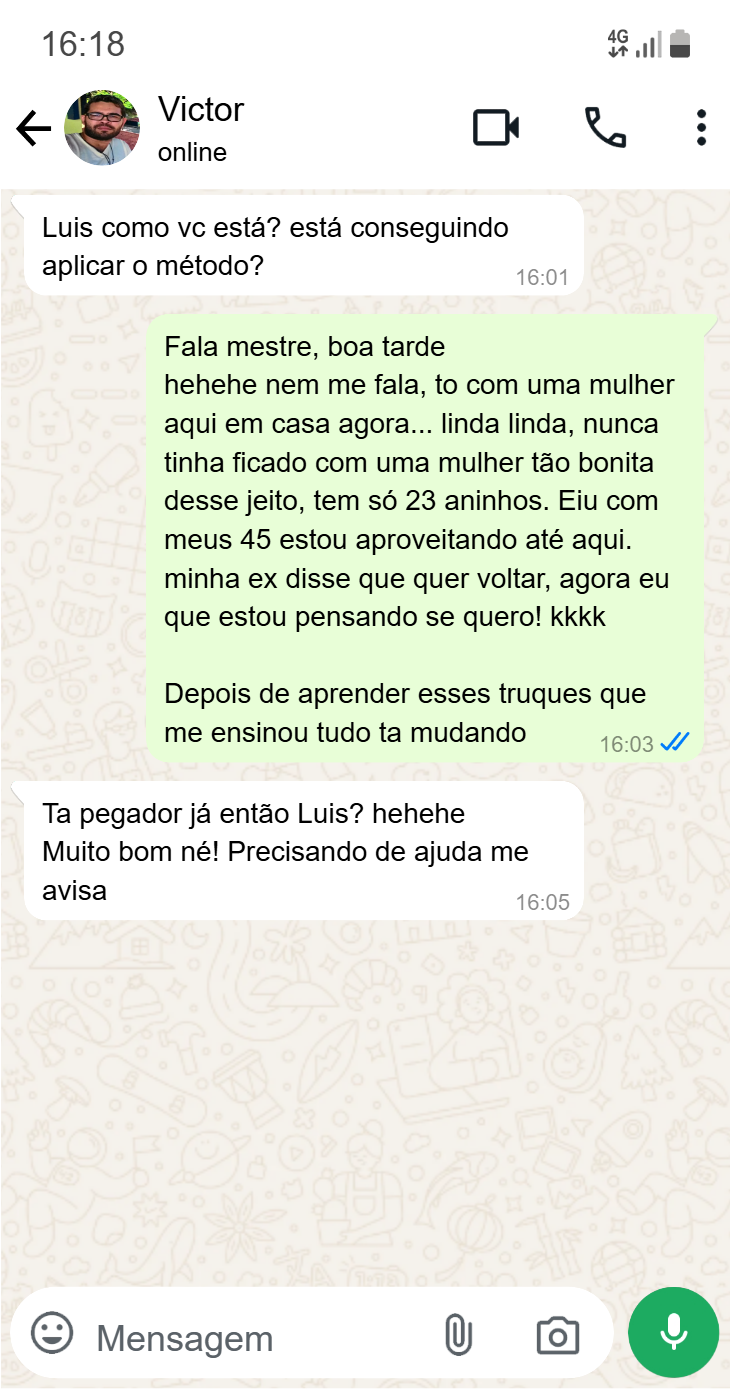This screenshot has height=1390, width=730.
Task: Open the emoji picker
Action: 52,1333
